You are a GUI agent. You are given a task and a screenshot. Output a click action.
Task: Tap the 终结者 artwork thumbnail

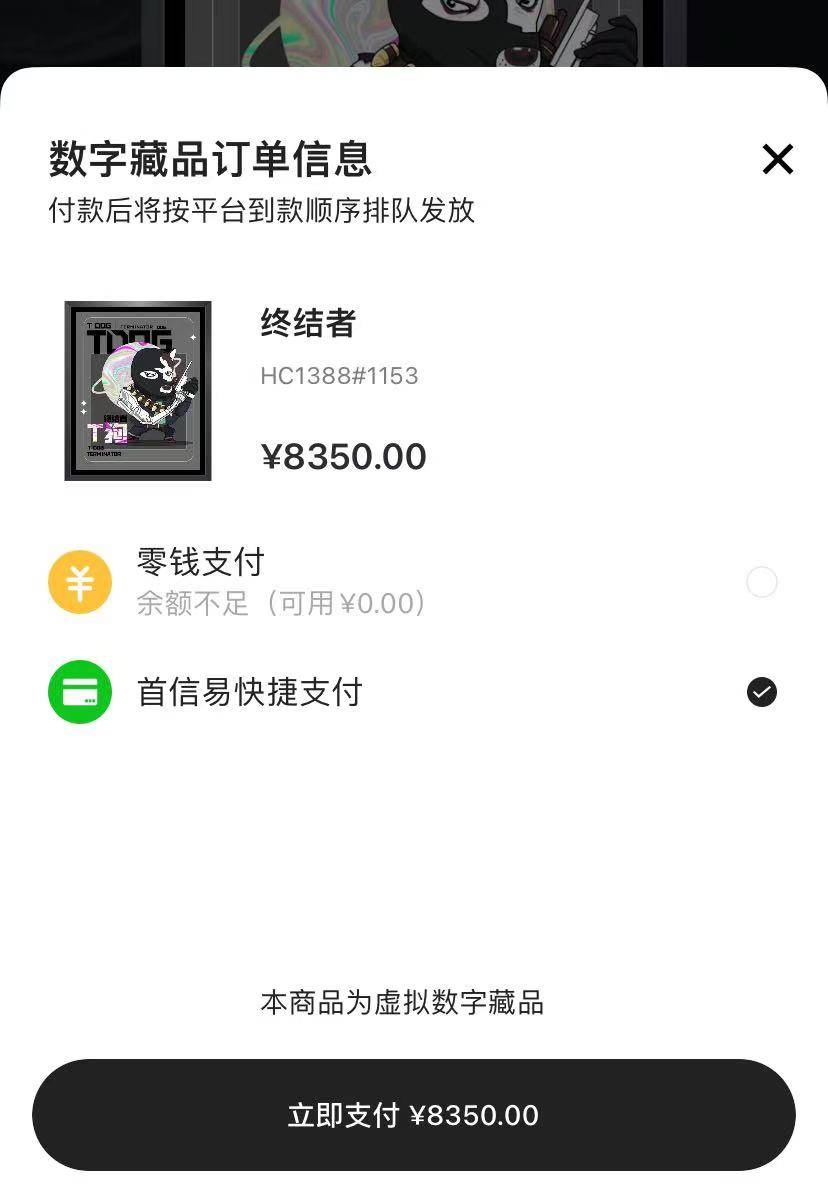pos(137,388)
